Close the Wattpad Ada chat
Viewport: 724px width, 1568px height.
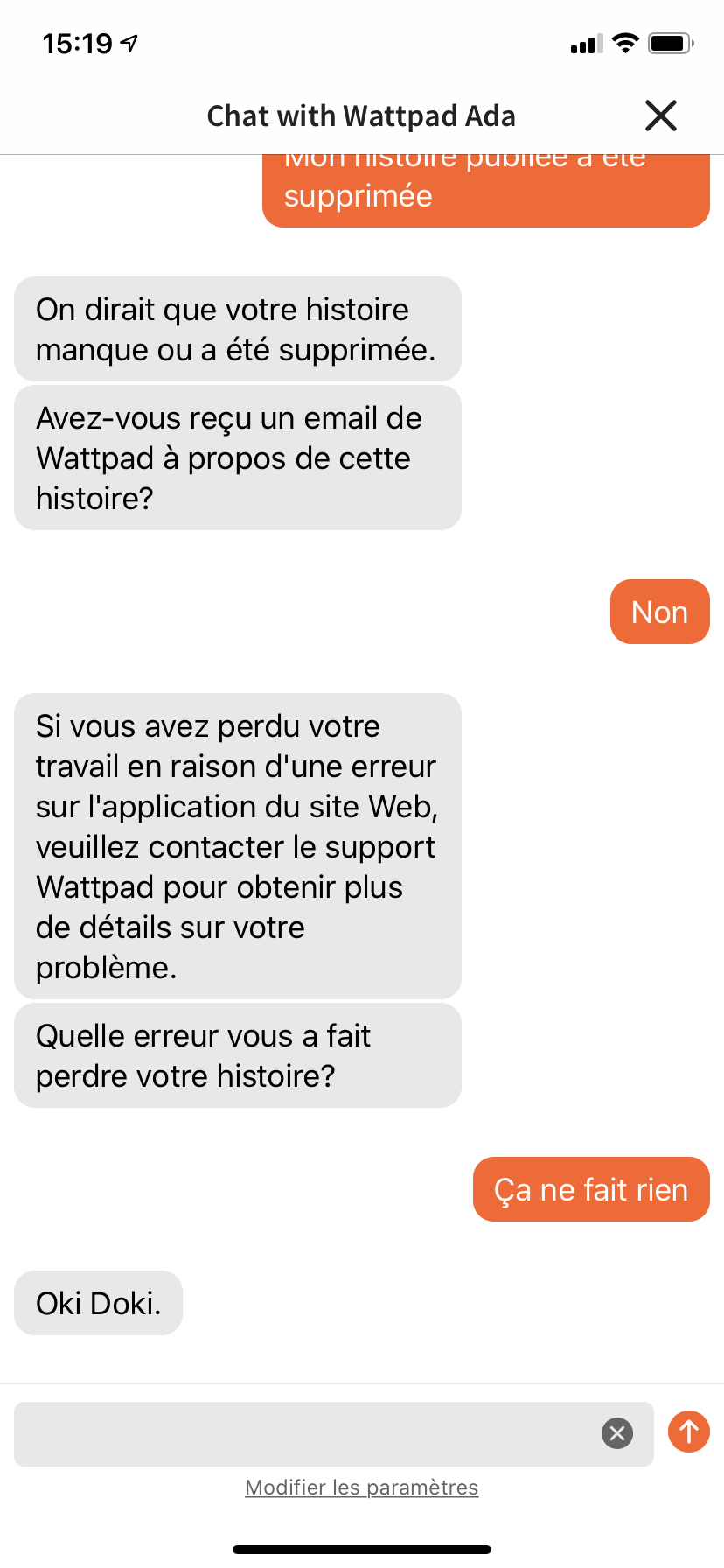point(661,115)
